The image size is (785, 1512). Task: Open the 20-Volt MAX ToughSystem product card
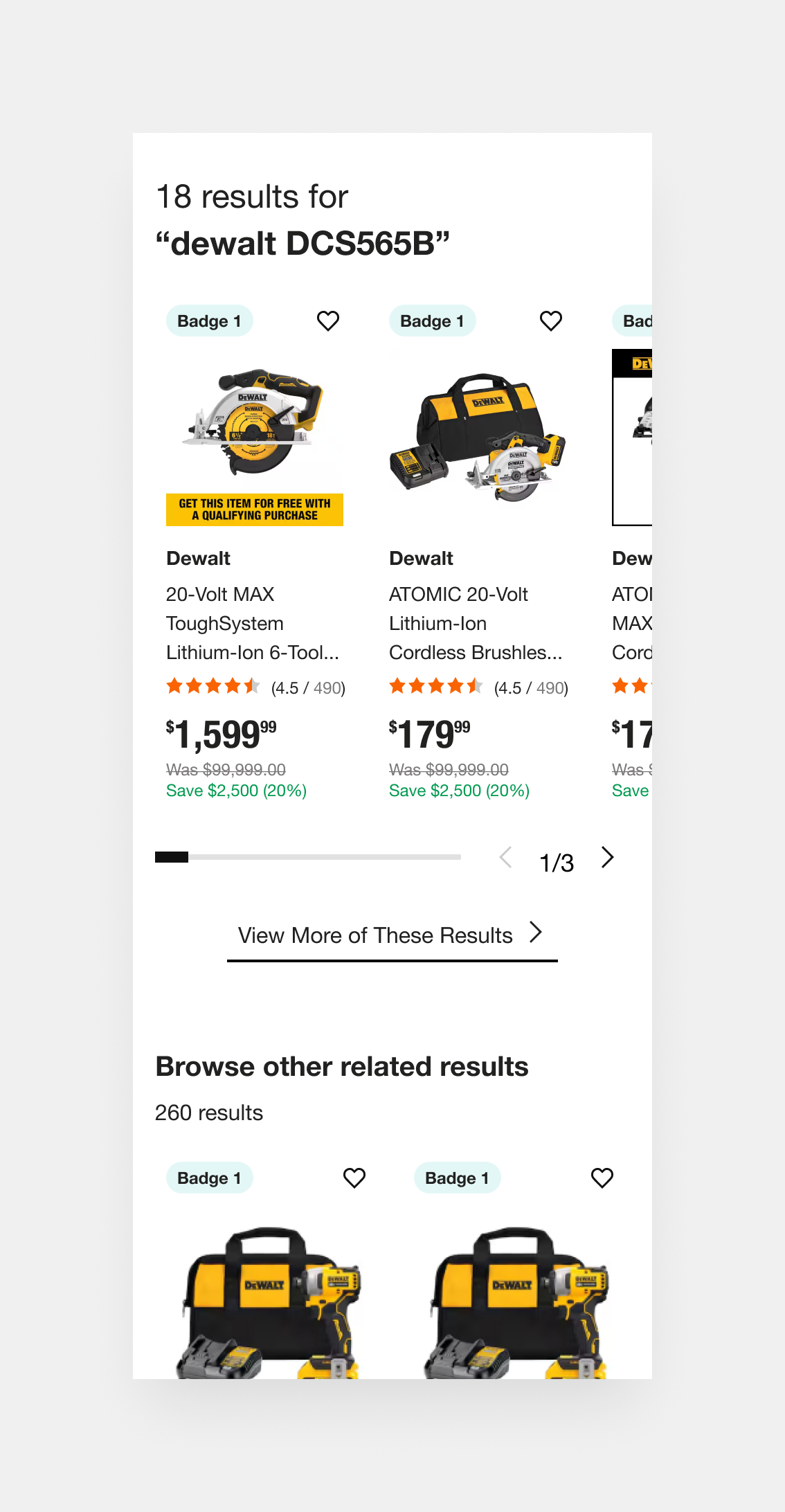pos(253,623)
